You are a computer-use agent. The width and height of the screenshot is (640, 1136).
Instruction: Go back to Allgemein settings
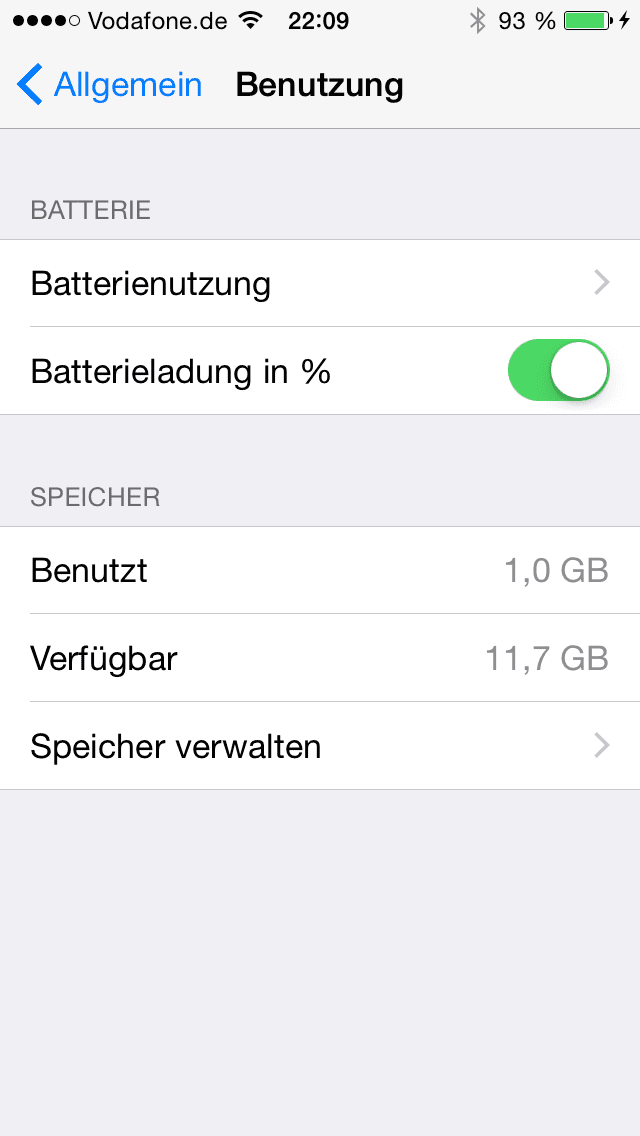click(110, 85)
